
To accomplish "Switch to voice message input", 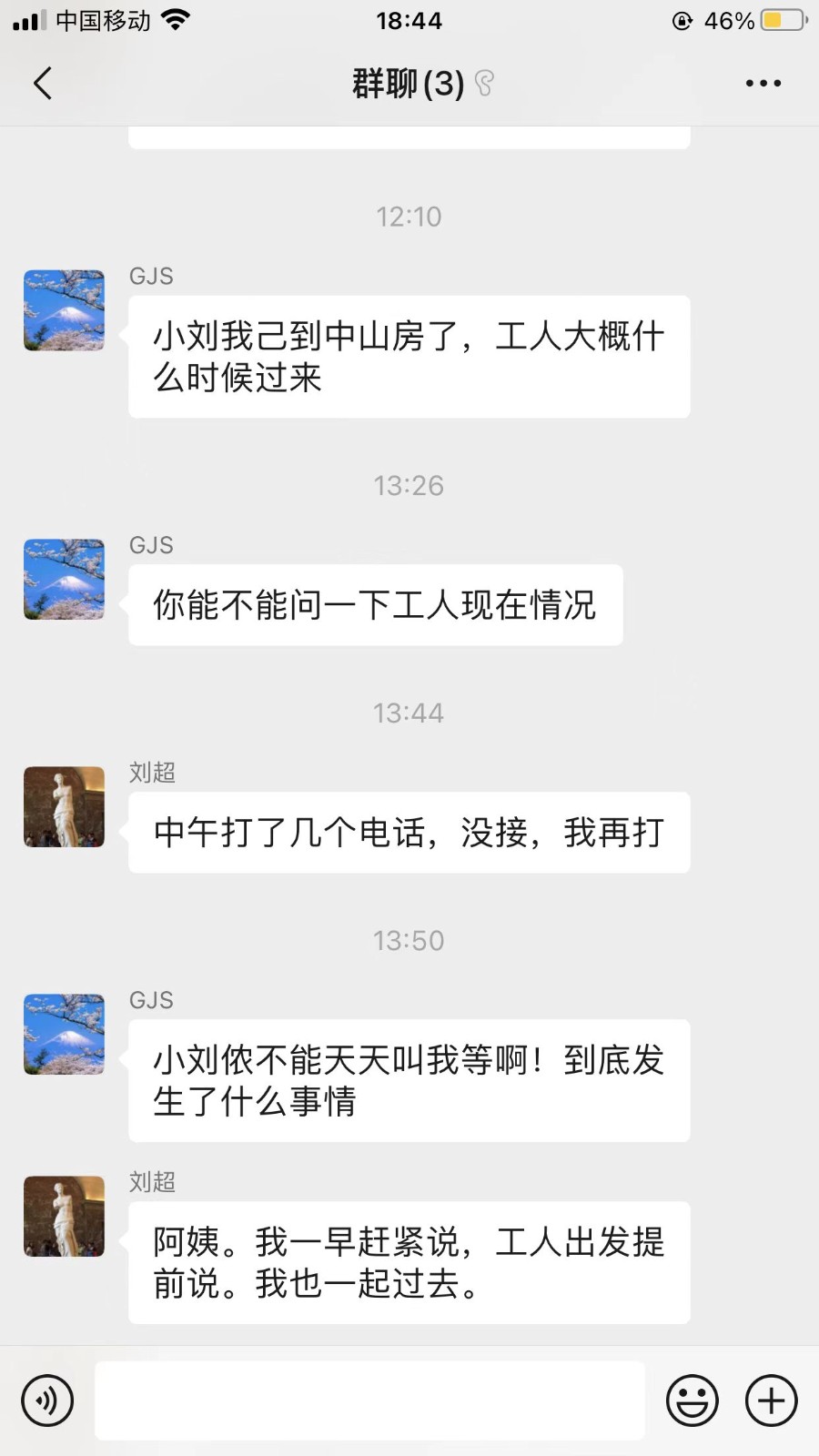I will click(47, 1400).
